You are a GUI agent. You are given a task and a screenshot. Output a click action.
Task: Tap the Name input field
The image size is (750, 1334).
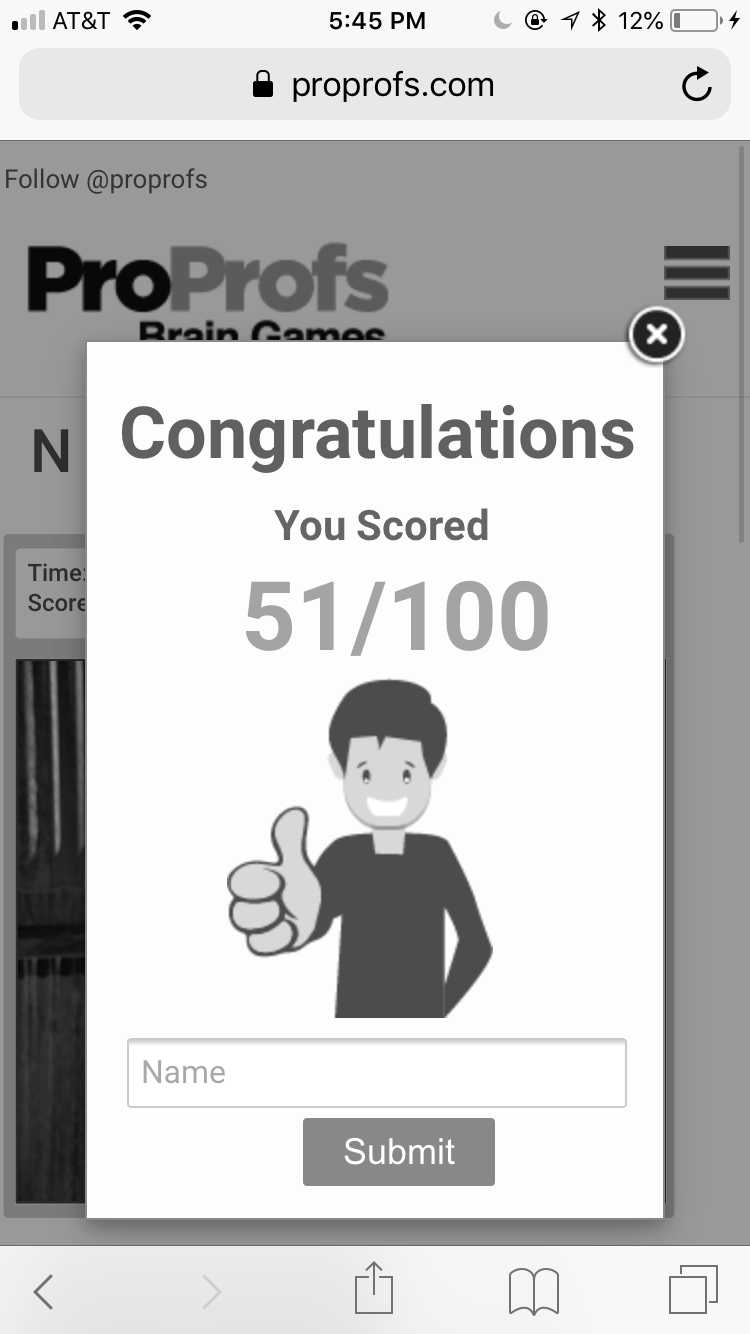tap(376, 1072)
